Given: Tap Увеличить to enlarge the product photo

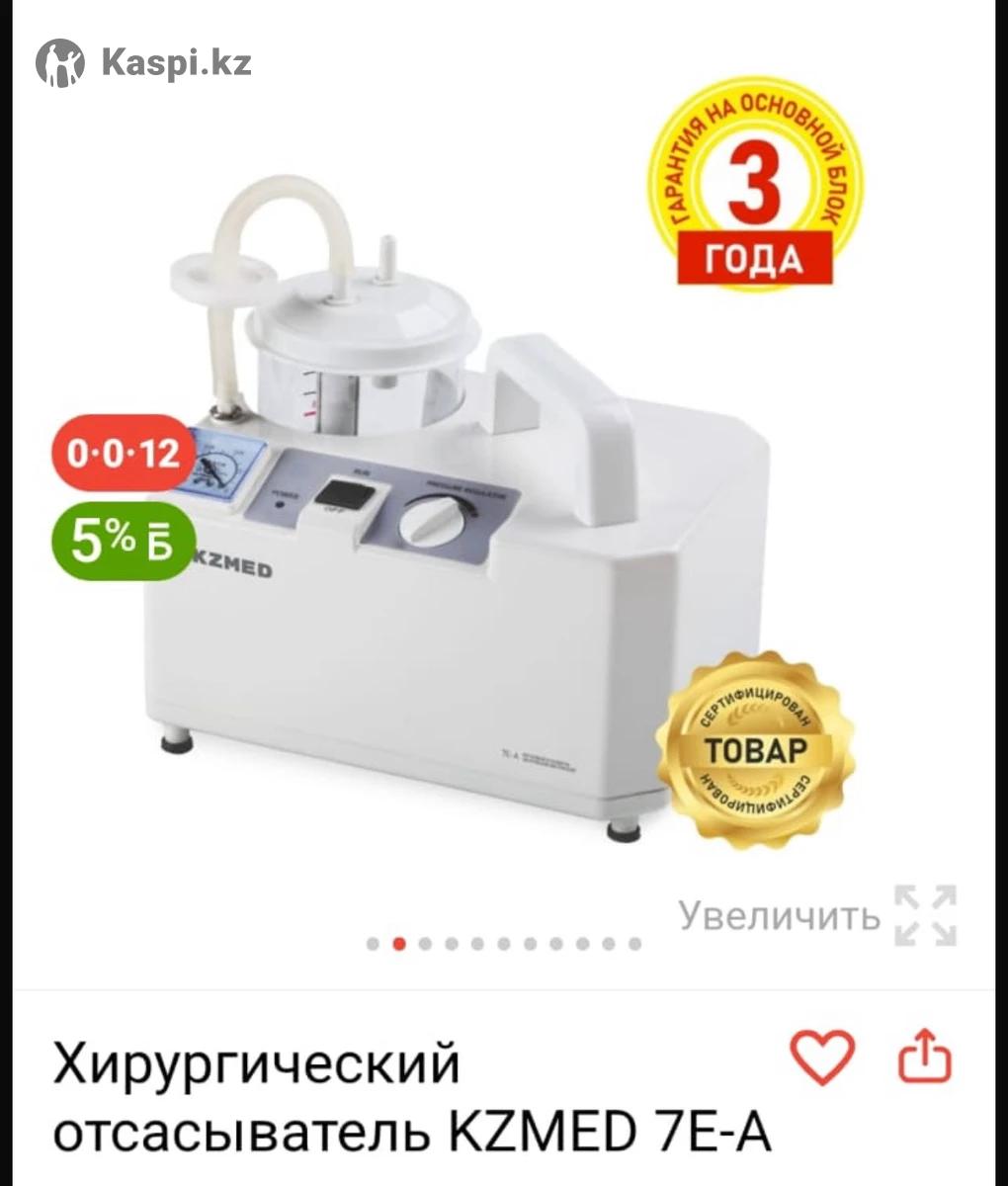Looking at the screenshot, I should (x=816, y=916).
